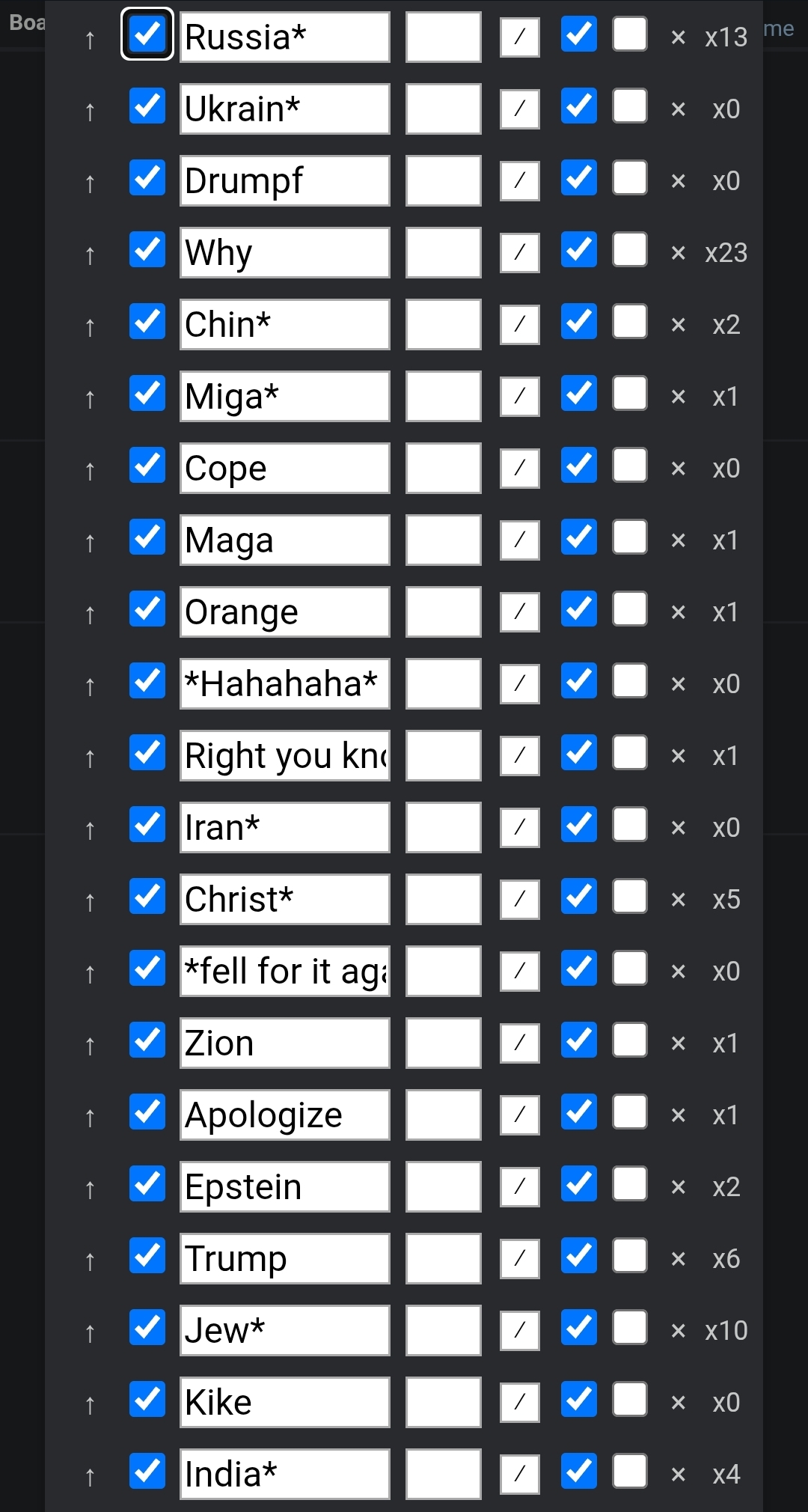Uncheck the first checkbox for Ukrain*
The image size is (808, 1512).
tap(147, 106)
